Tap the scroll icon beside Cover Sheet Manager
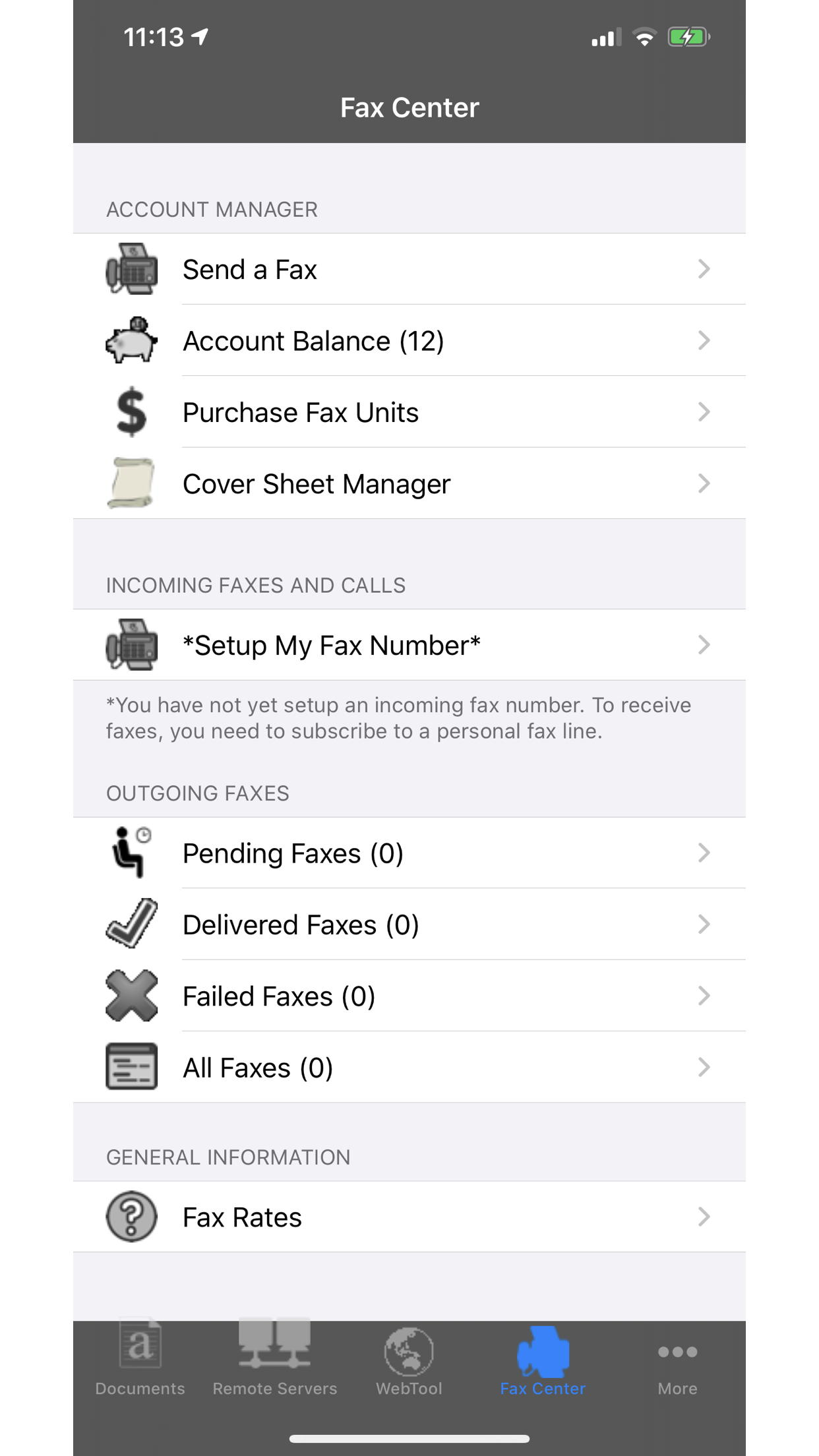This screenshot has height=1456, width=819. tap(131, 483)
